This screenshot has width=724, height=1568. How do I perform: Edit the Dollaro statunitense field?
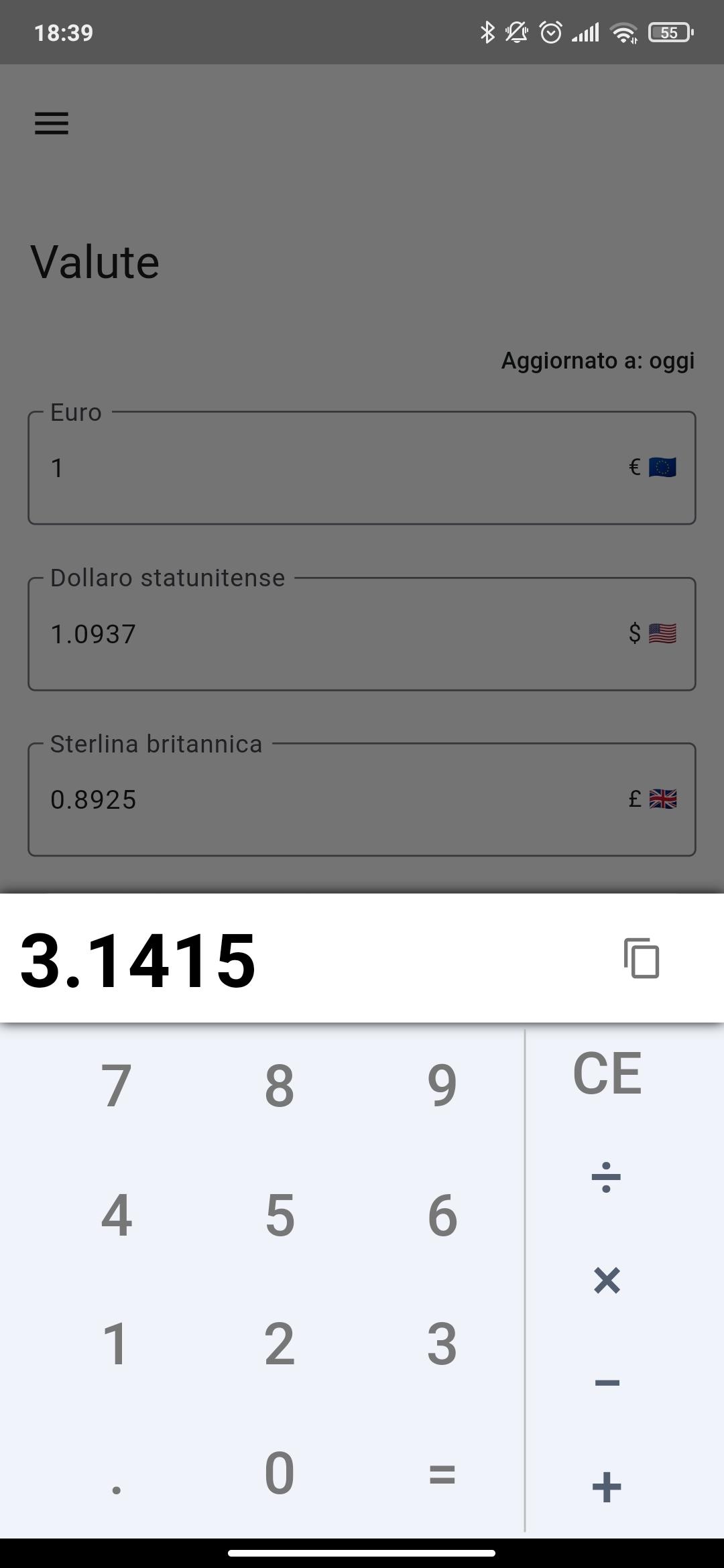(335, 634)
